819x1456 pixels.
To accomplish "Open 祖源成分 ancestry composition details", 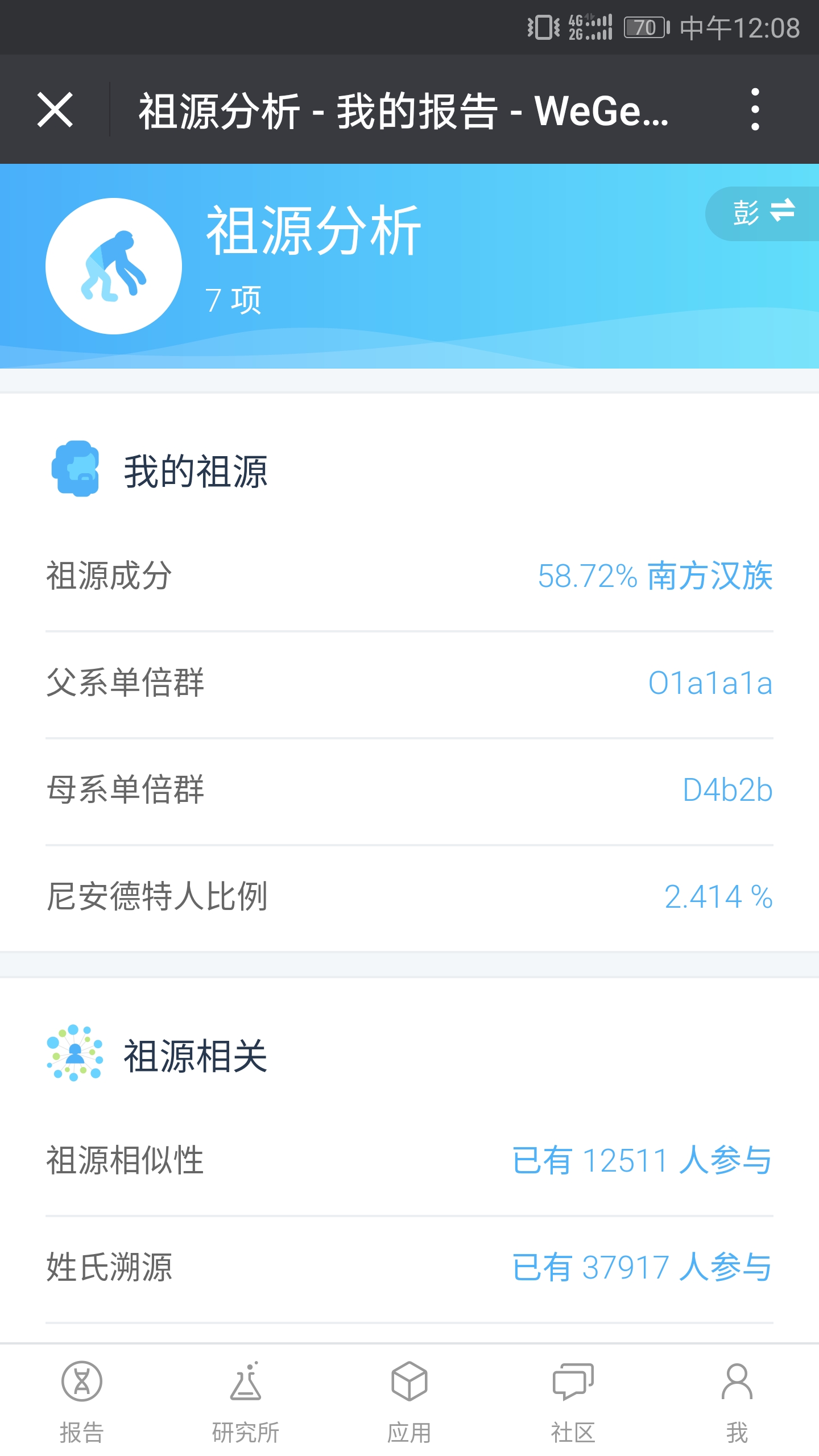I will [409, 576].
